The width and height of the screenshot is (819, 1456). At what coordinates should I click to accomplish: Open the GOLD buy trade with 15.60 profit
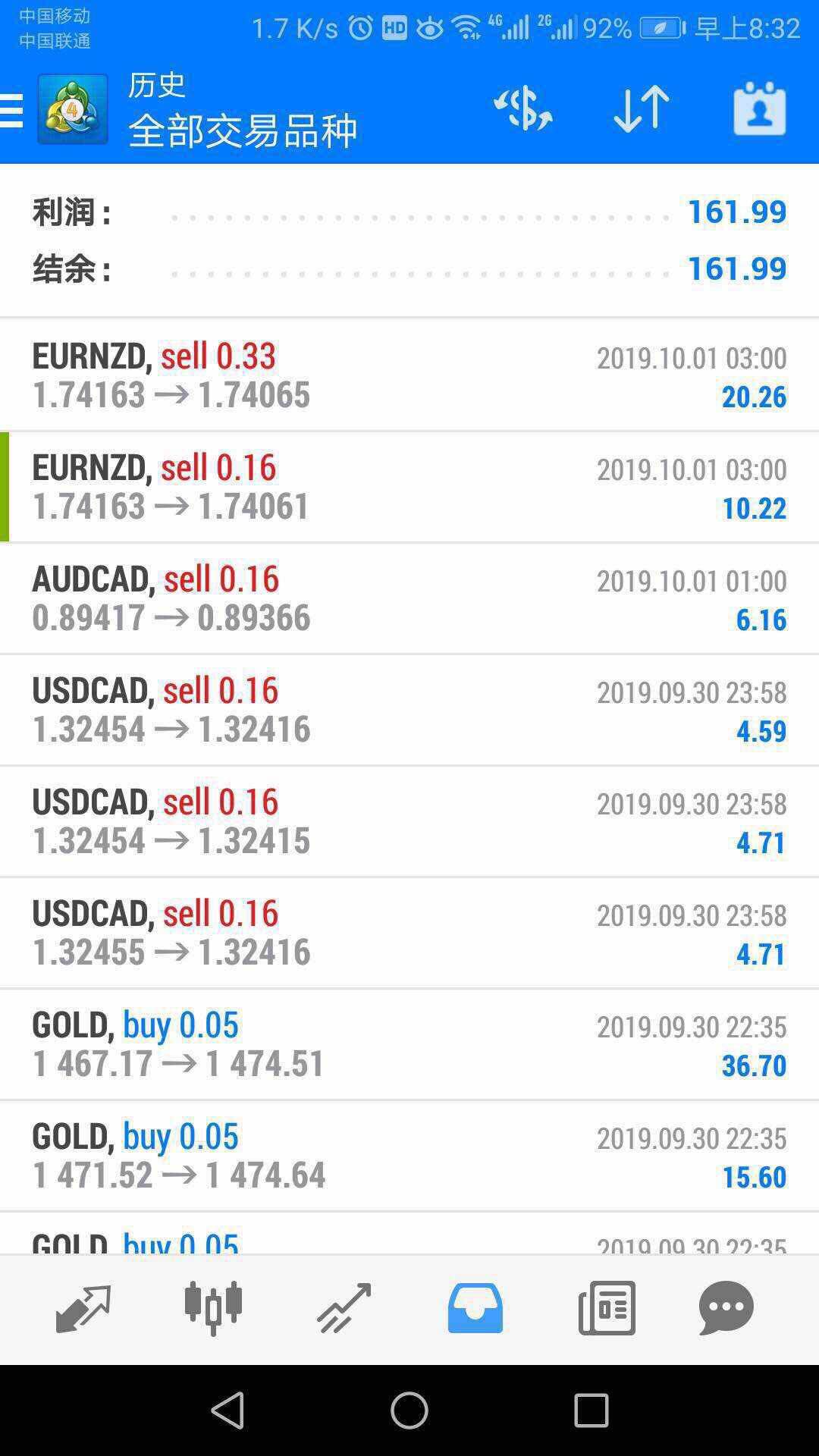[409, 1156]
